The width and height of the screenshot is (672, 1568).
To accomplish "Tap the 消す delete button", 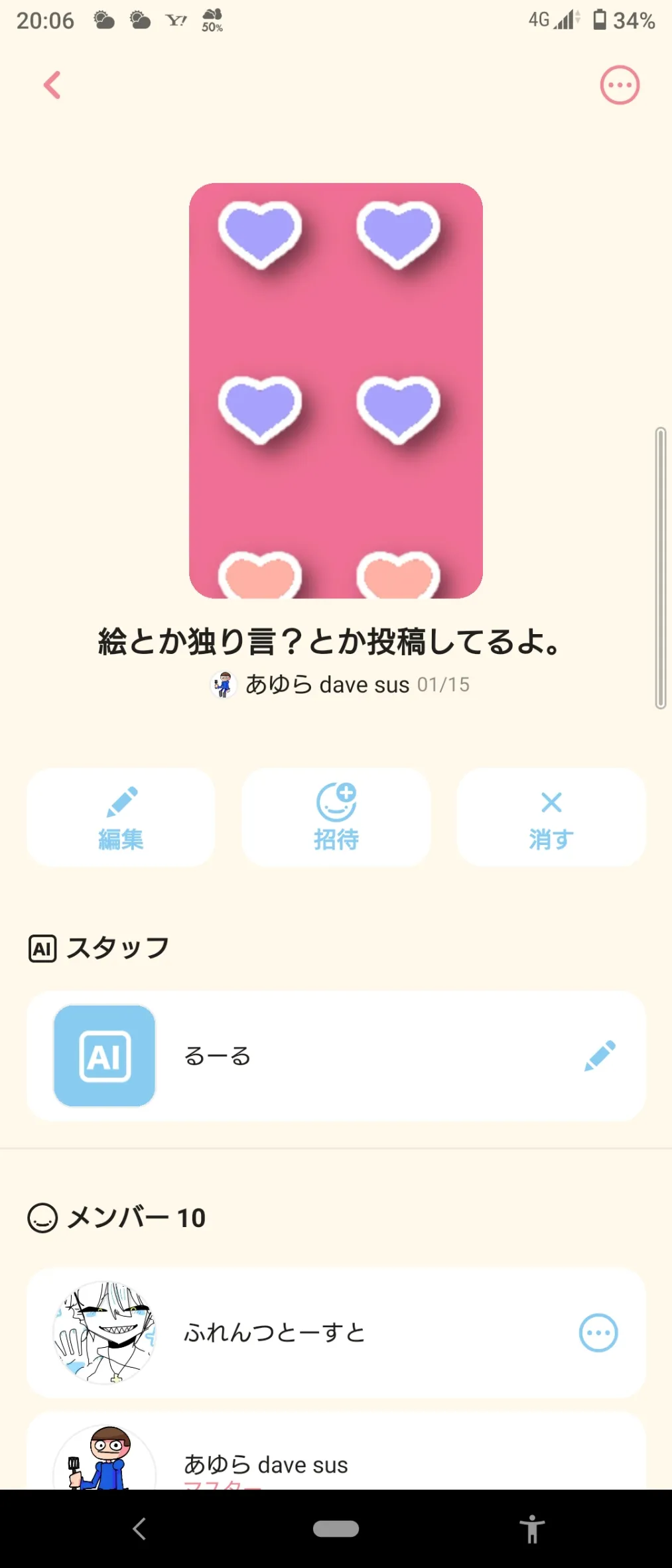I will (551, 817).
